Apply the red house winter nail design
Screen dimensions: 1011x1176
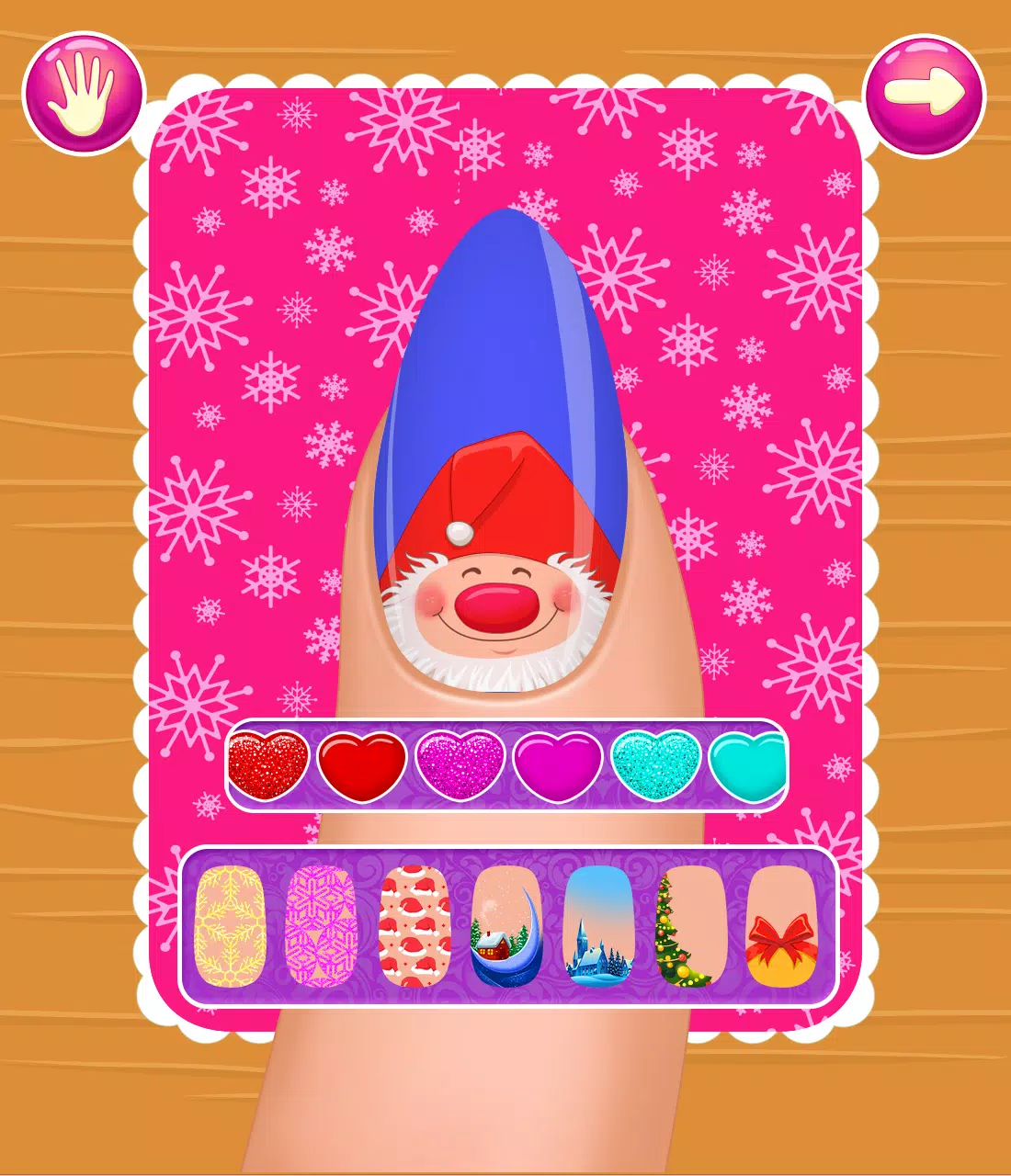[506, 926]
